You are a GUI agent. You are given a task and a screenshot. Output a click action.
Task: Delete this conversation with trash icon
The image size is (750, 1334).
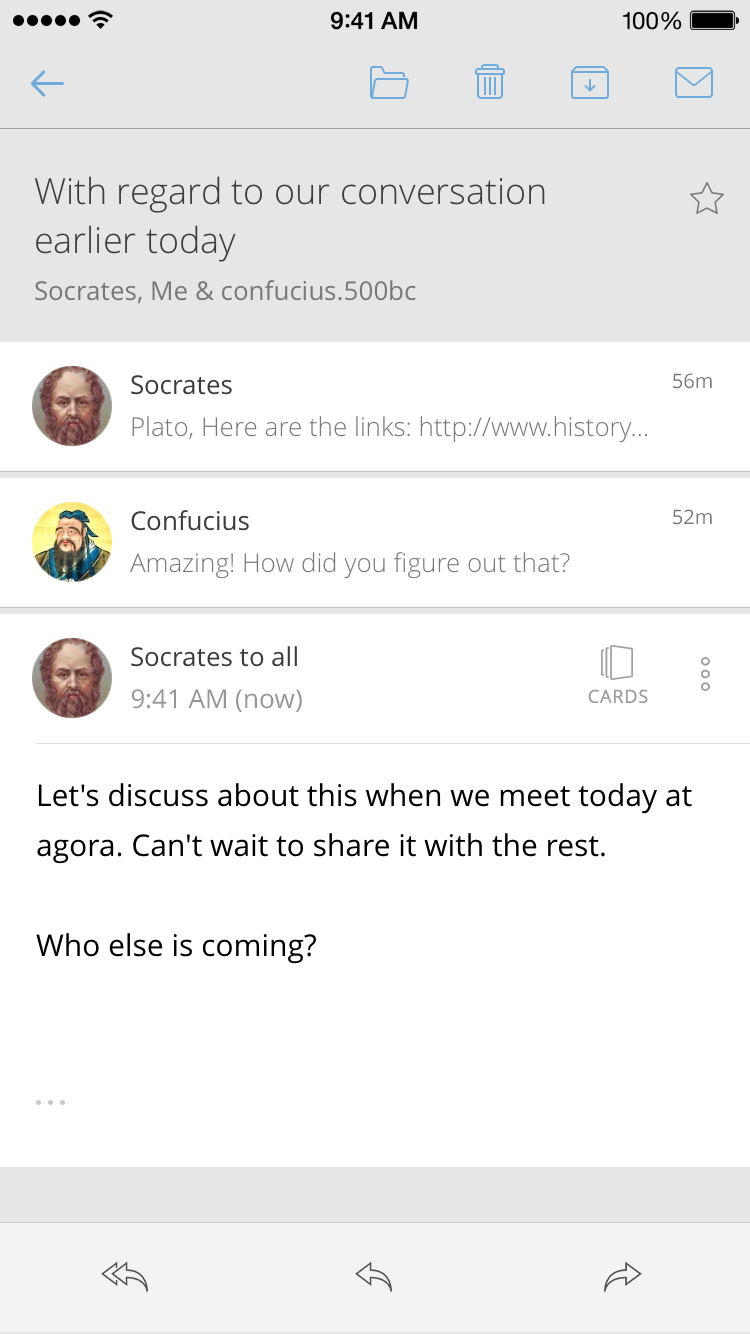pyautogui.click(x=489, y=82)
